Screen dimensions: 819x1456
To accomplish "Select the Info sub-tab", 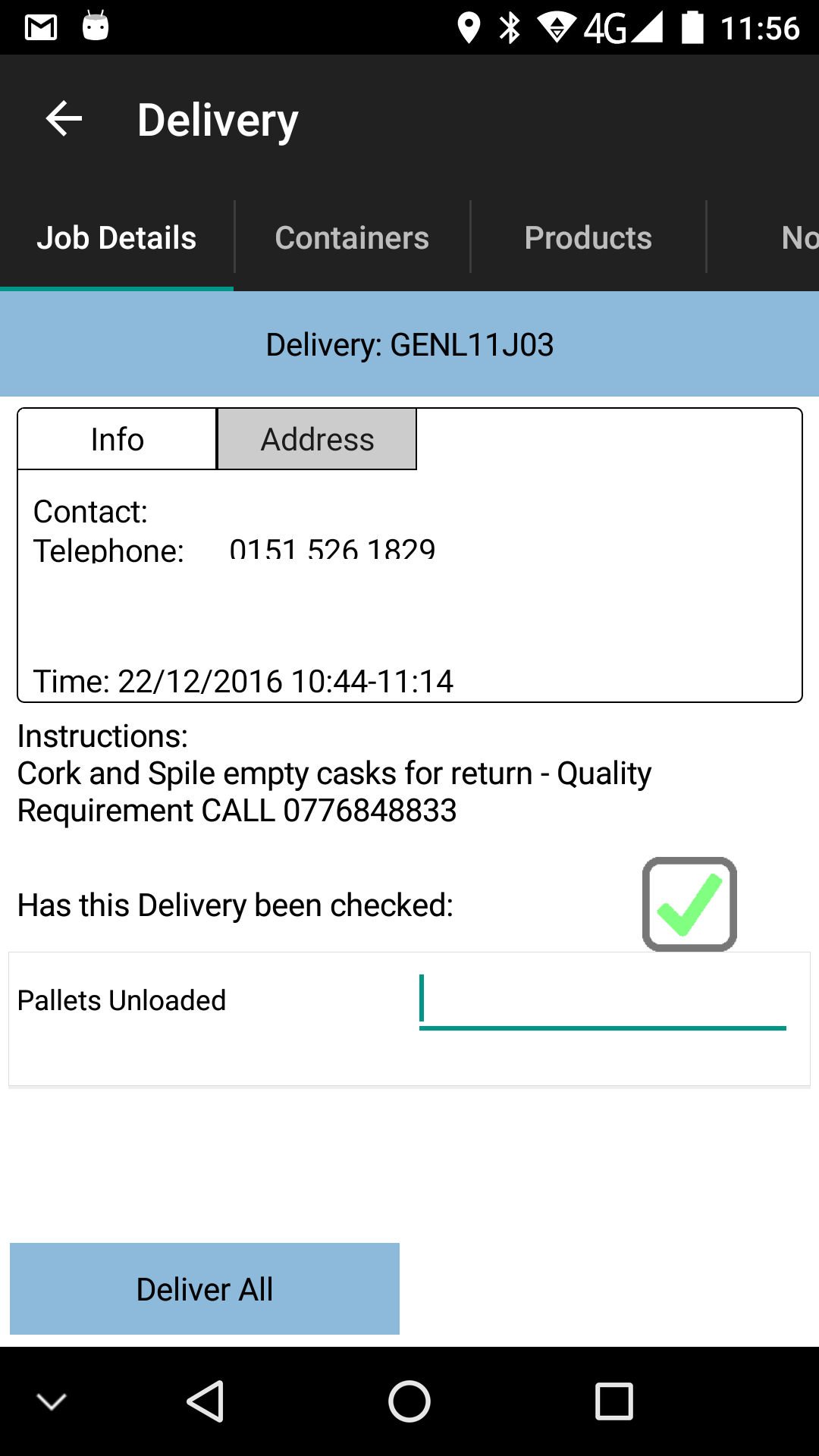I will pos(118,439).
